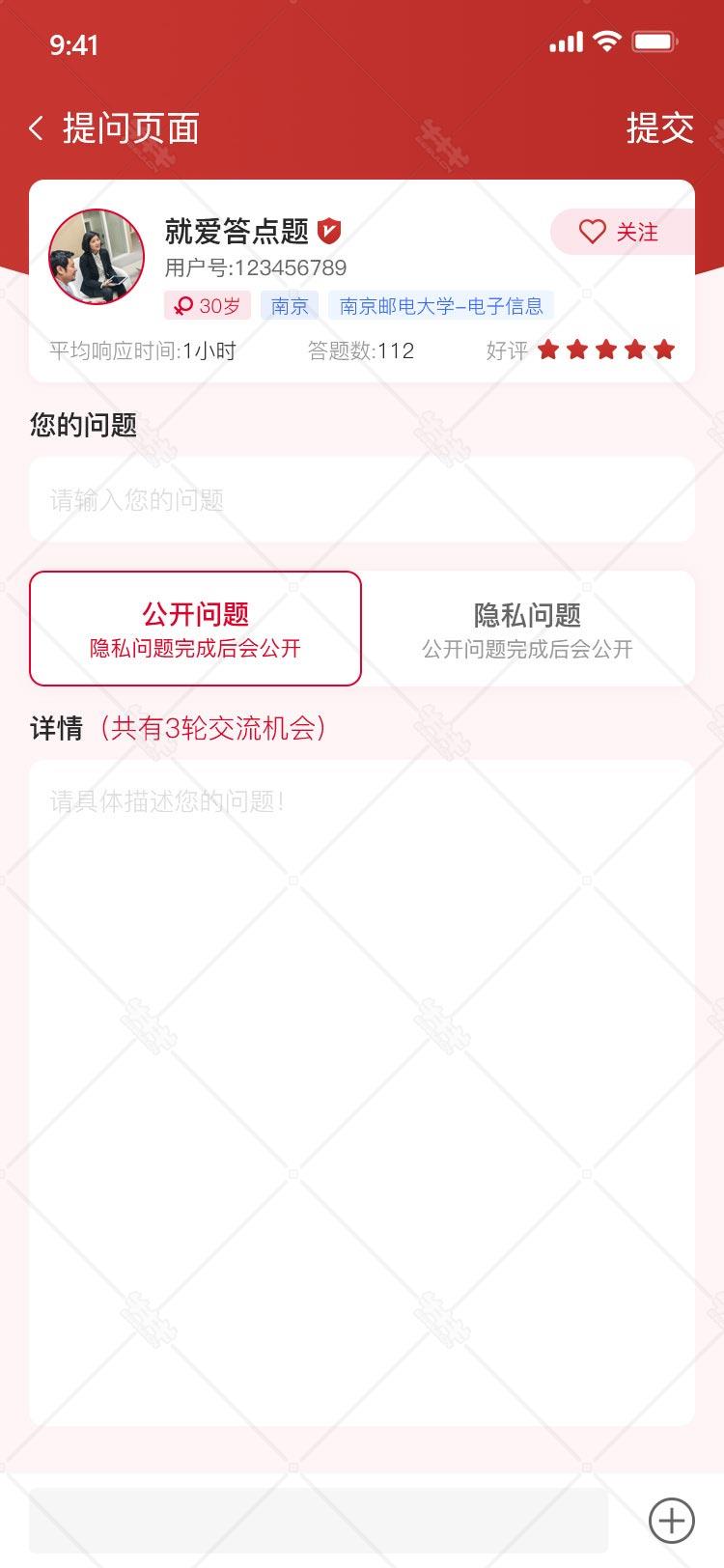Submit the question with 提交

coord(660,127)
